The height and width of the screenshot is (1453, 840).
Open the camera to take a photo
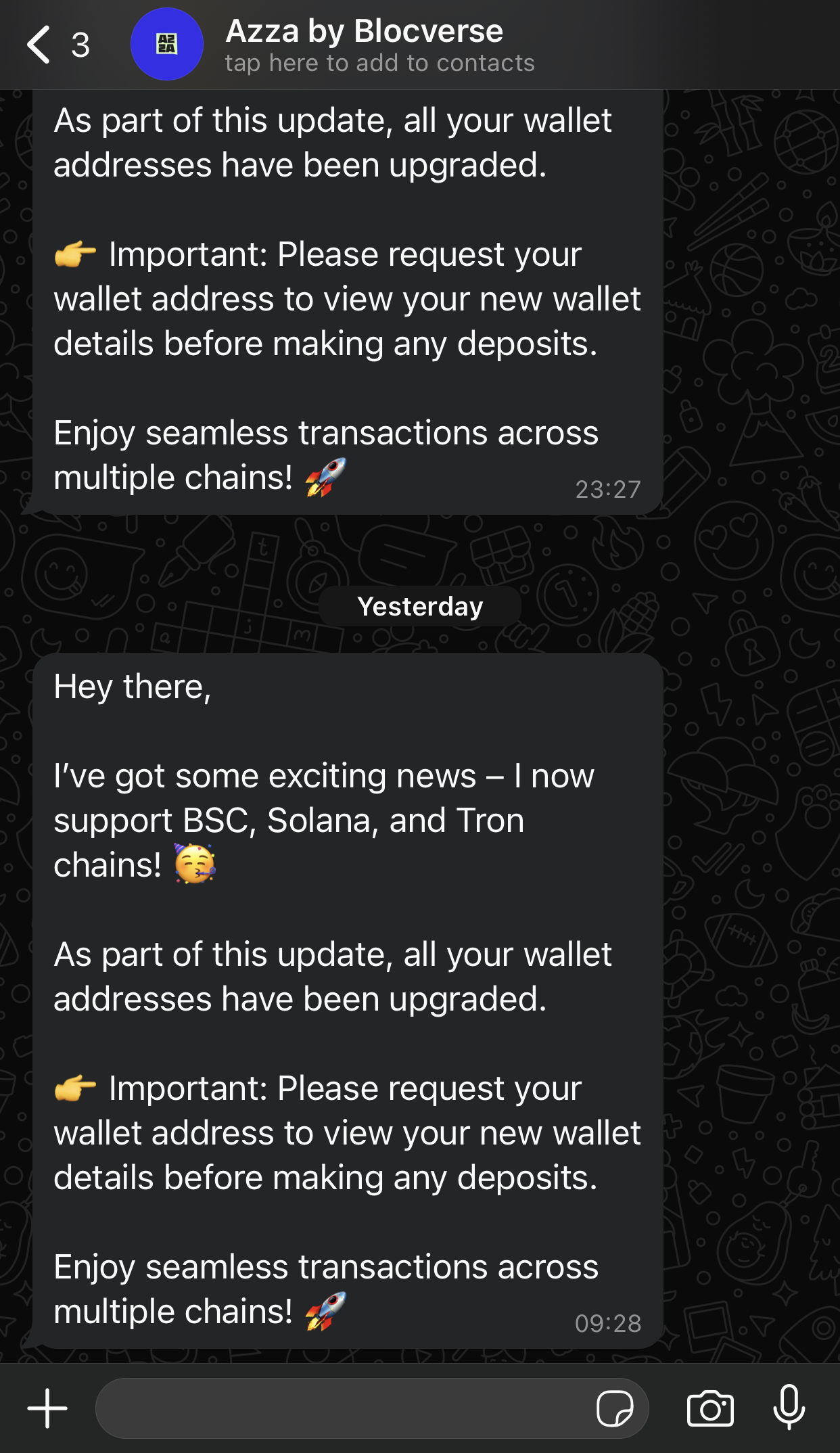[710, 1408]
